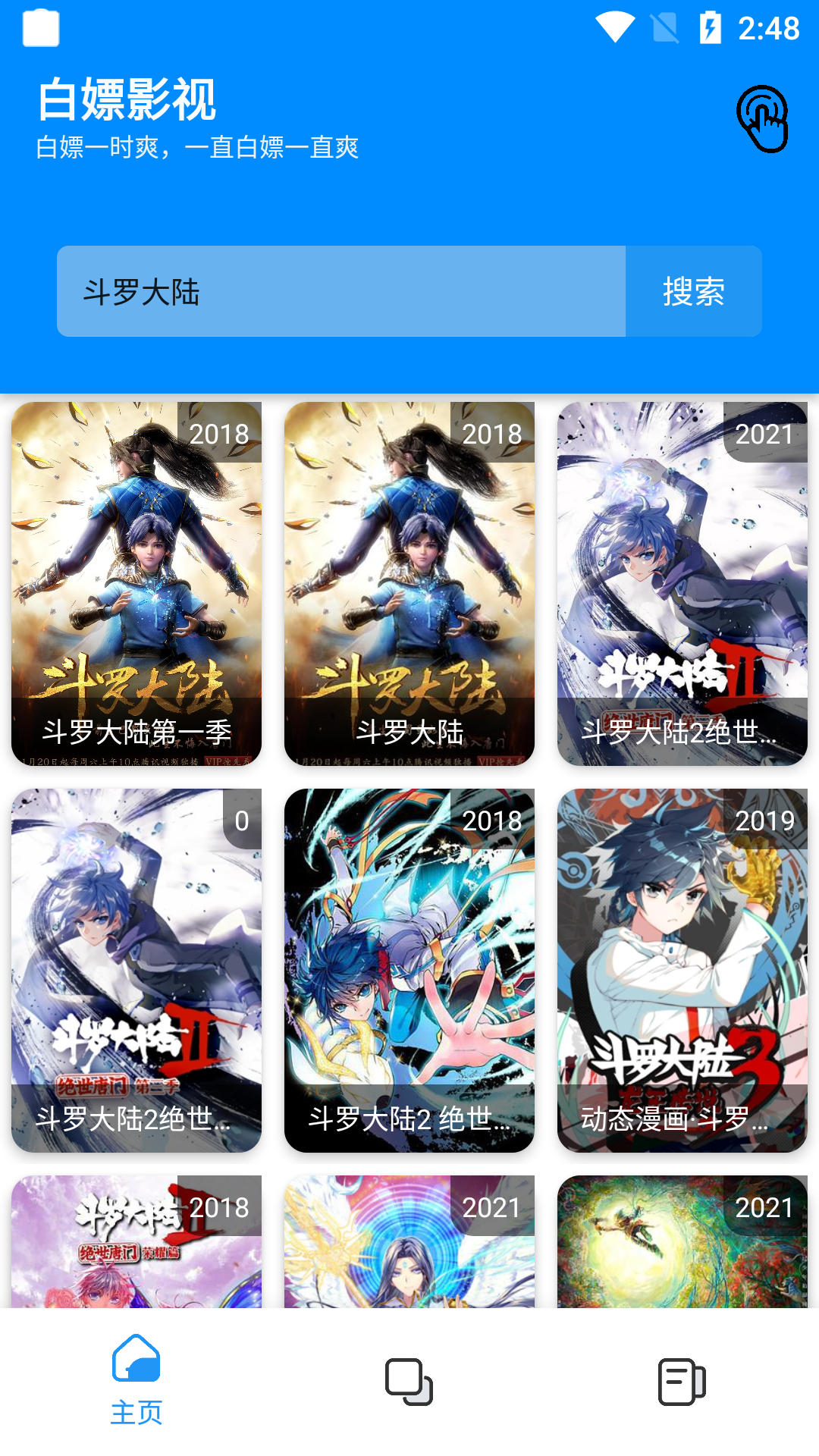
Task: Switch to the middle overlapping-squares tab
Action: (409, 1382)
